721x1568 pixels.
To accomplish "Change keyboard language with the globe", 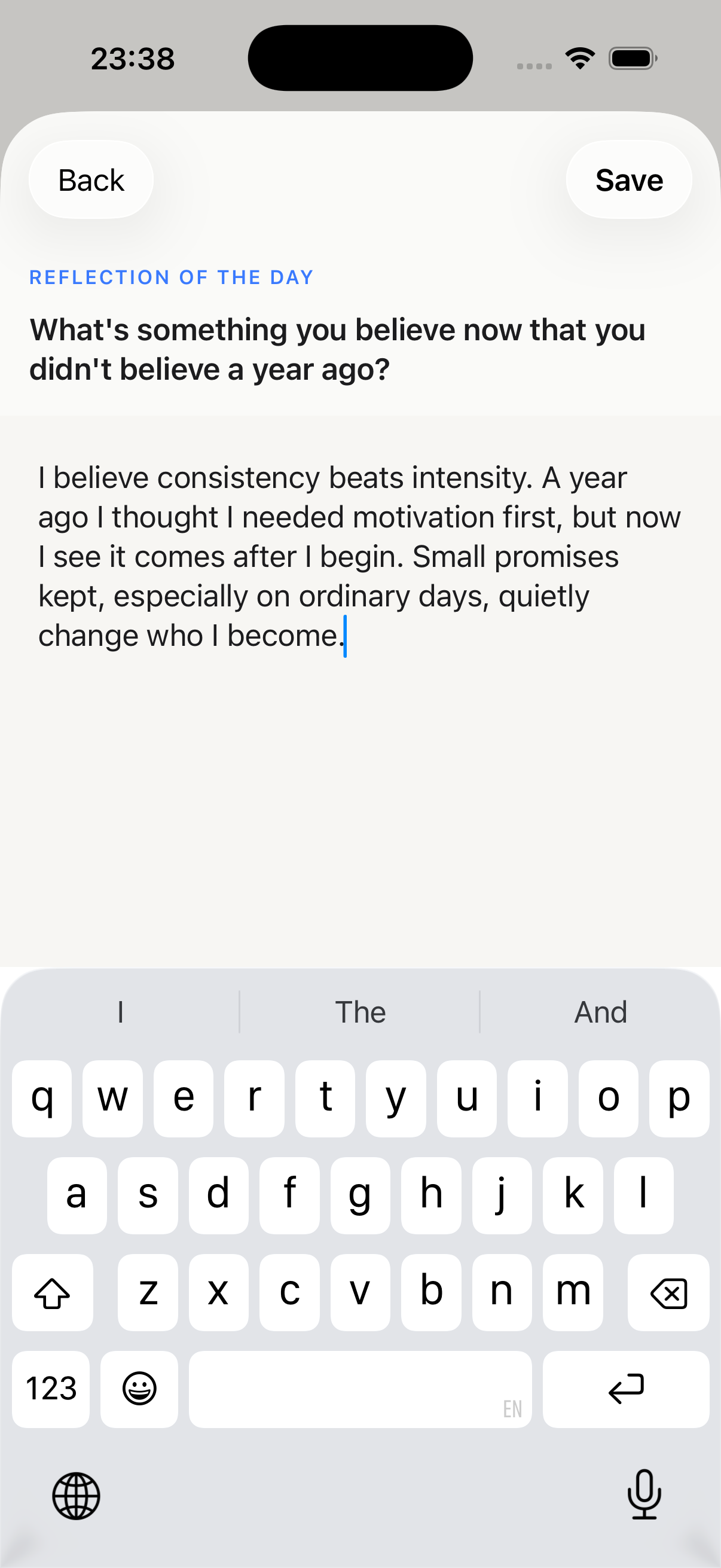I will [x=76, y=1496].
